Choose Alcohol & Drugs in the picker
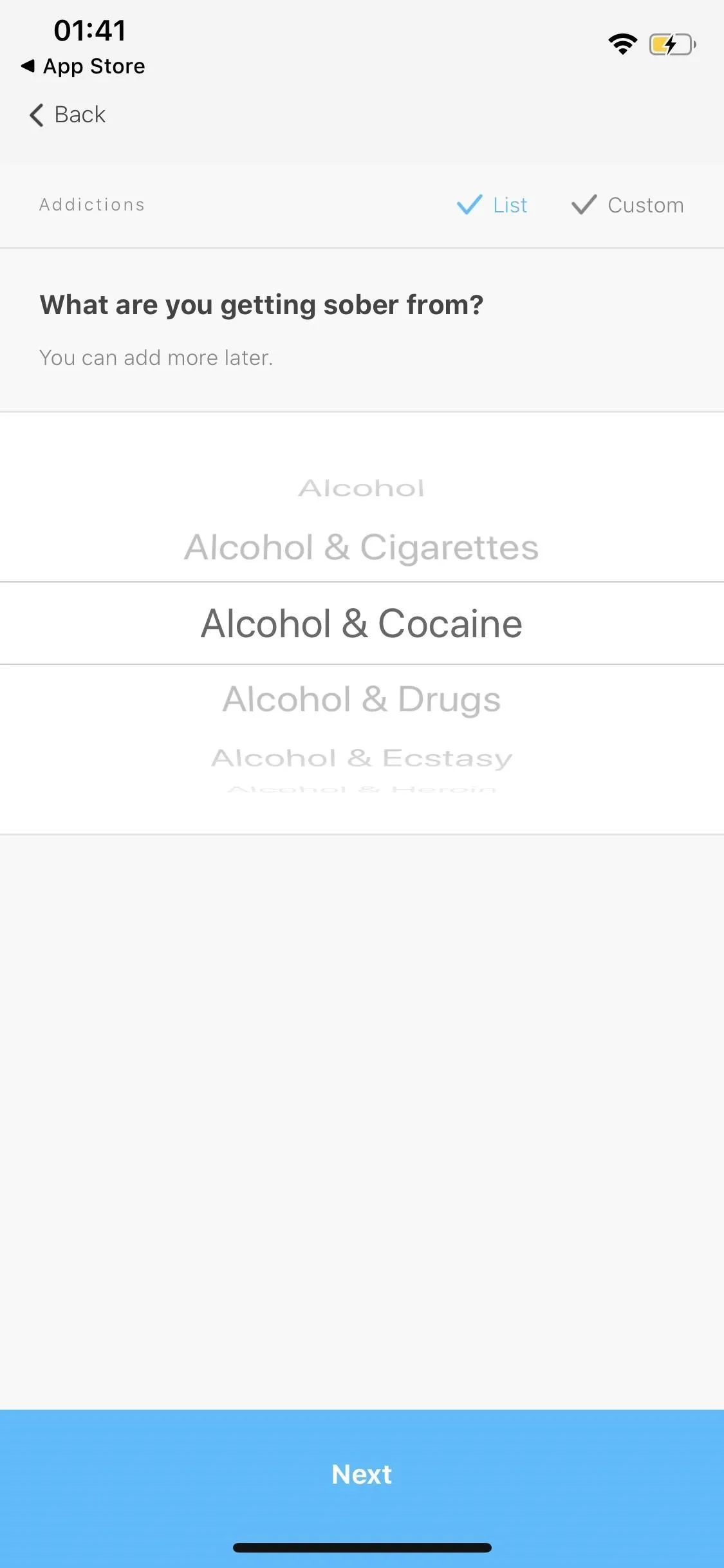The image size is (724, 1568). pyautogui.click(x=361, y=700)
